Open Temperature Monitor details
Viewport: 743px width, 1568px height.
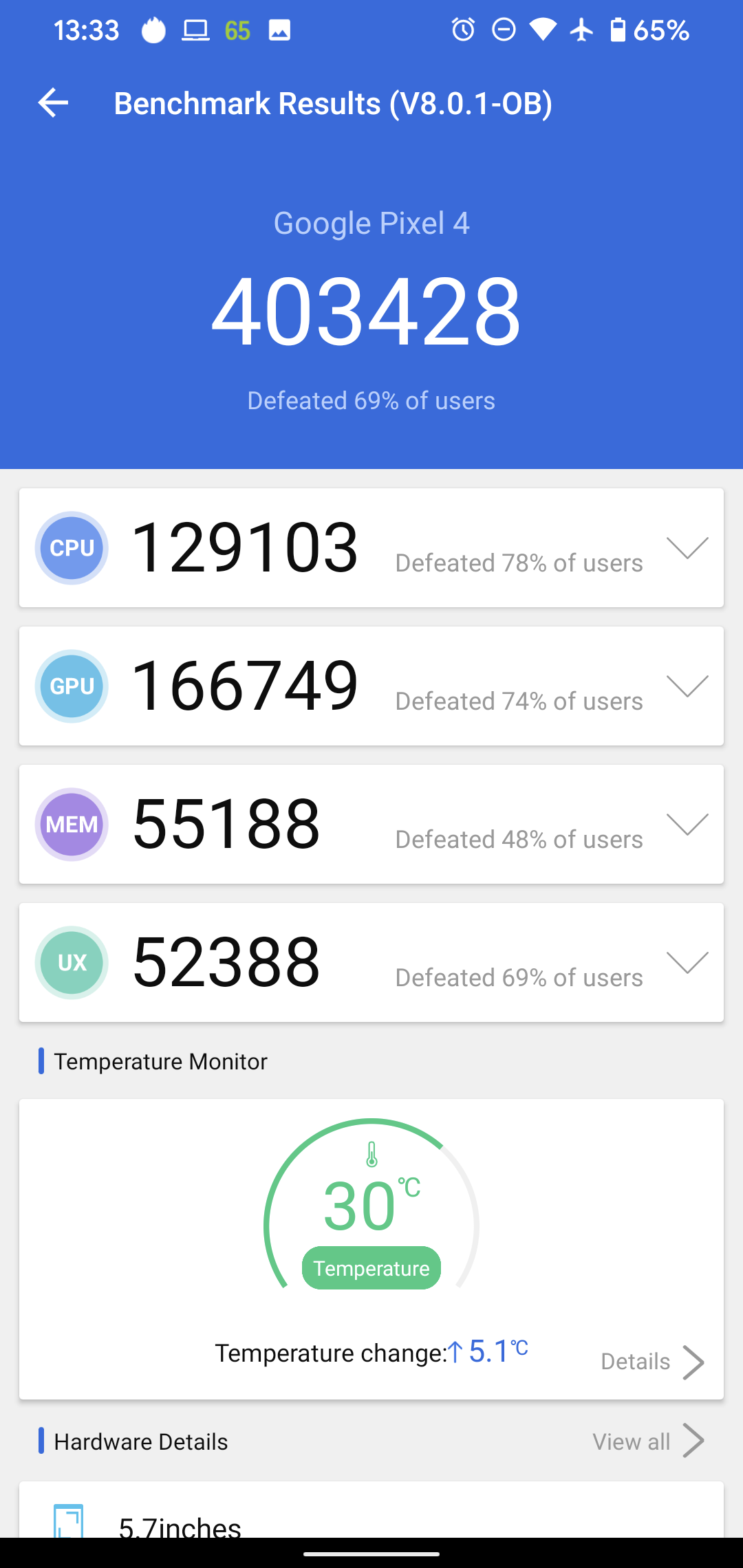(652, 1362)
